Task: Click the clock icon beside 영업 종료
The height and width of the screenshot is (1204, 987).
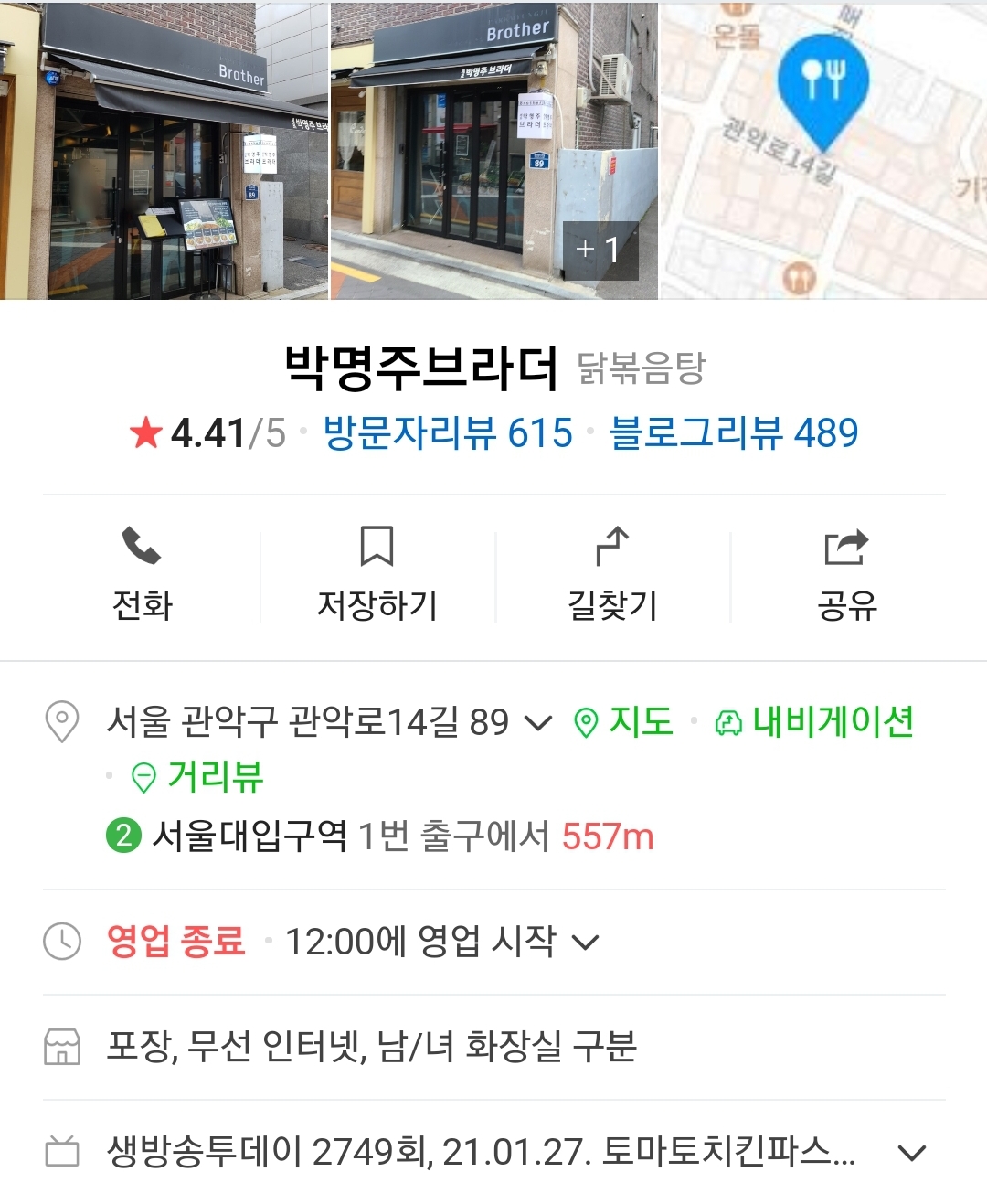Action: tap(62, 940)
